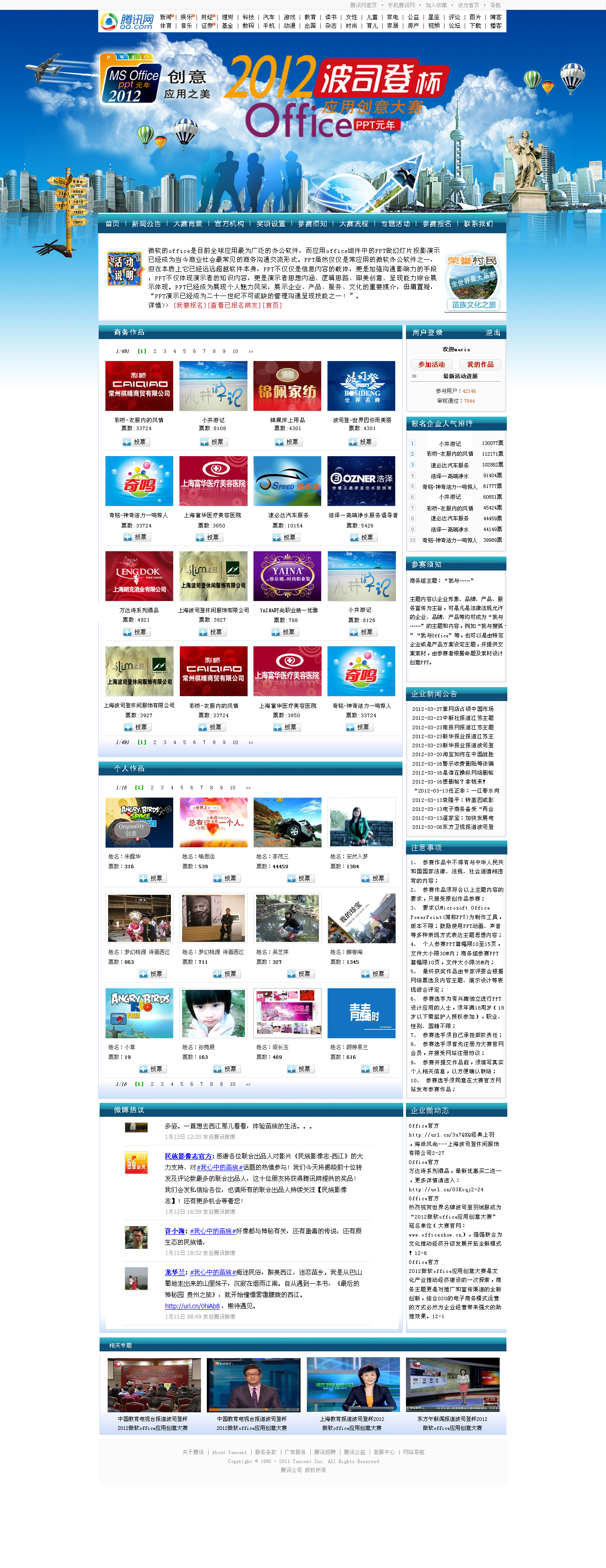606x1568 pixels.
Task: Open news item 2012-03-27童网店占领中国市场
Action: pyautogui.click(x=453, y=709)
